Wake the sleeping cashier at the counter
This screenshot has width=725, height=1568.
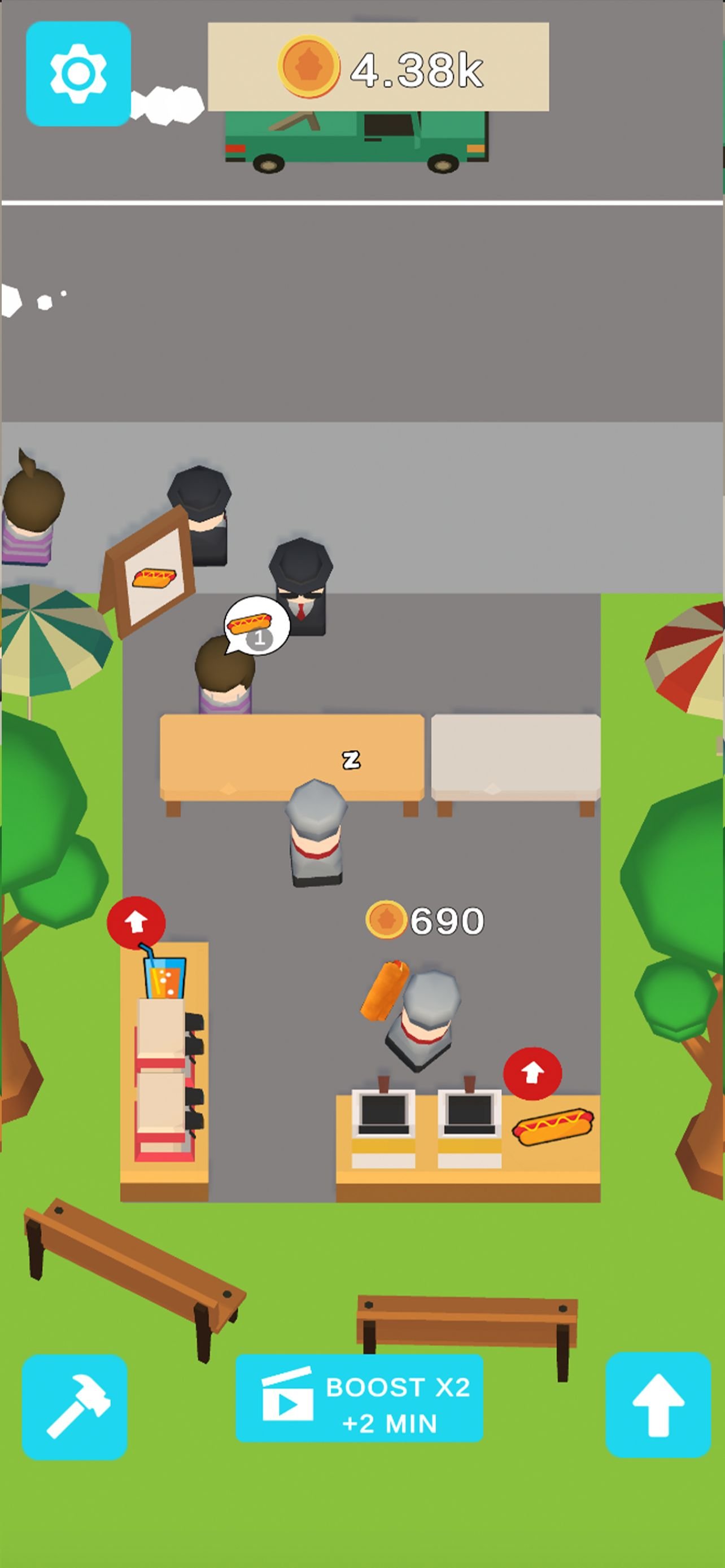[315, 831]
